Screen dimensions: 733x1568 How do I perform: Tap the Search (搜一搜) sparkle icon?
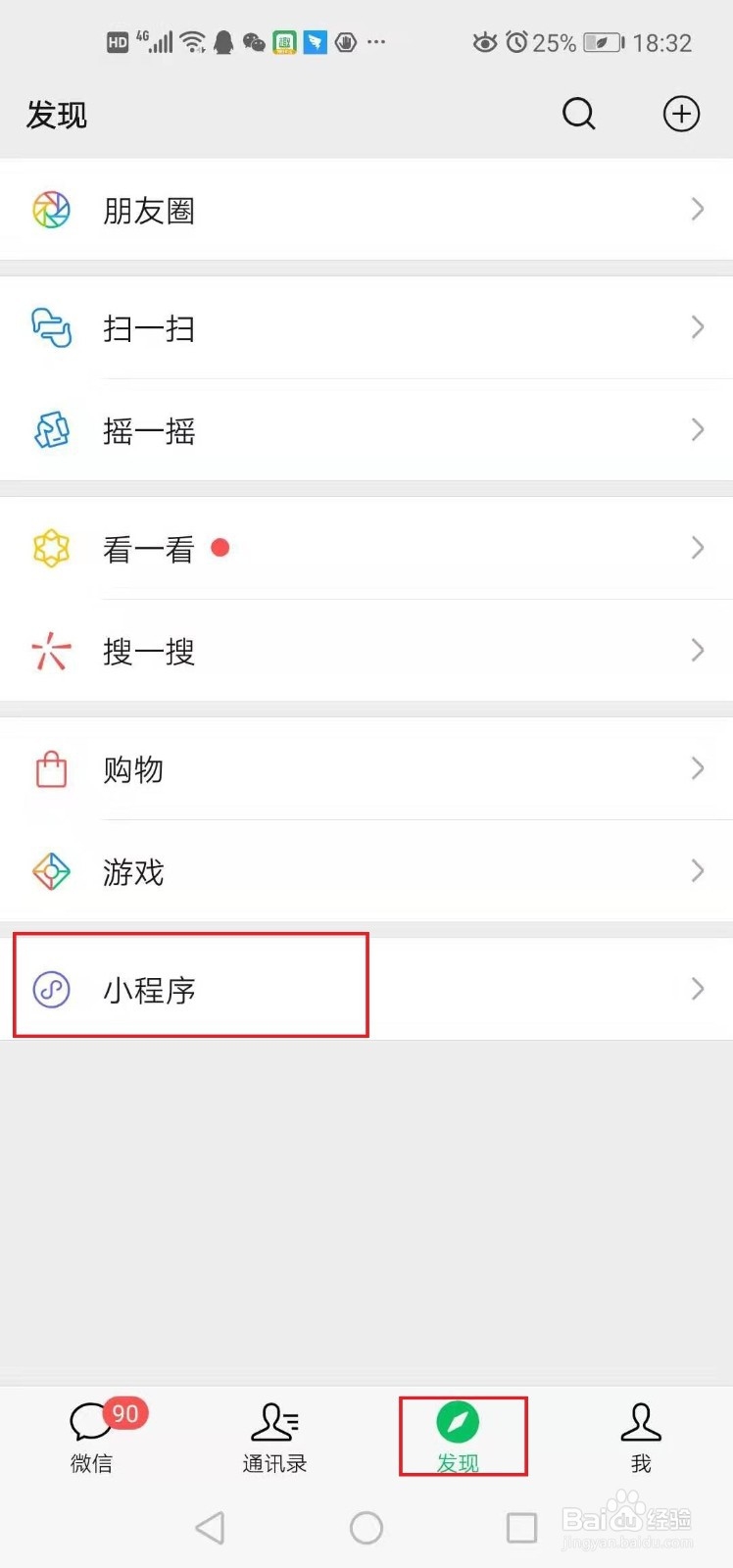(51, 652)
